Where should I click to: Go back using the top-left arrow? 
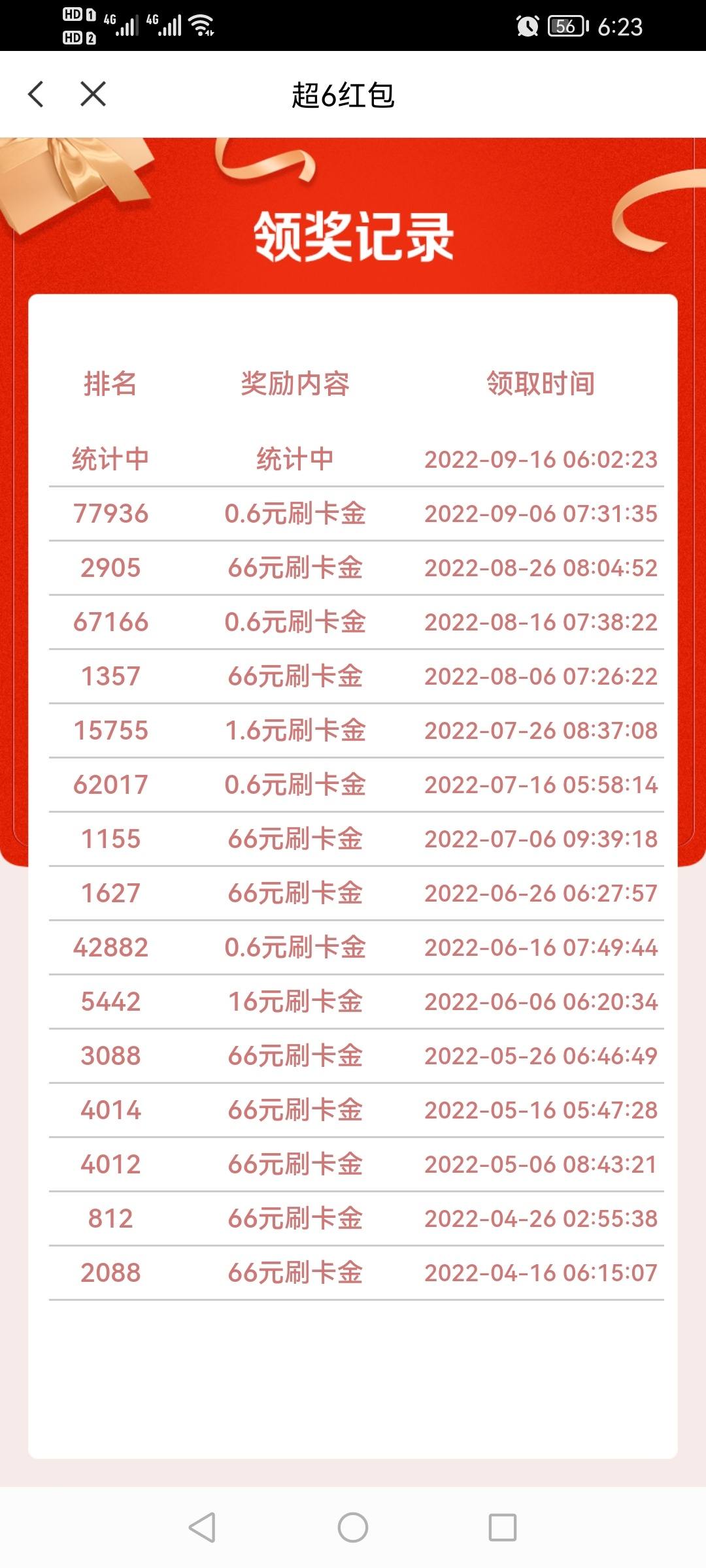[x=36, y=94]
